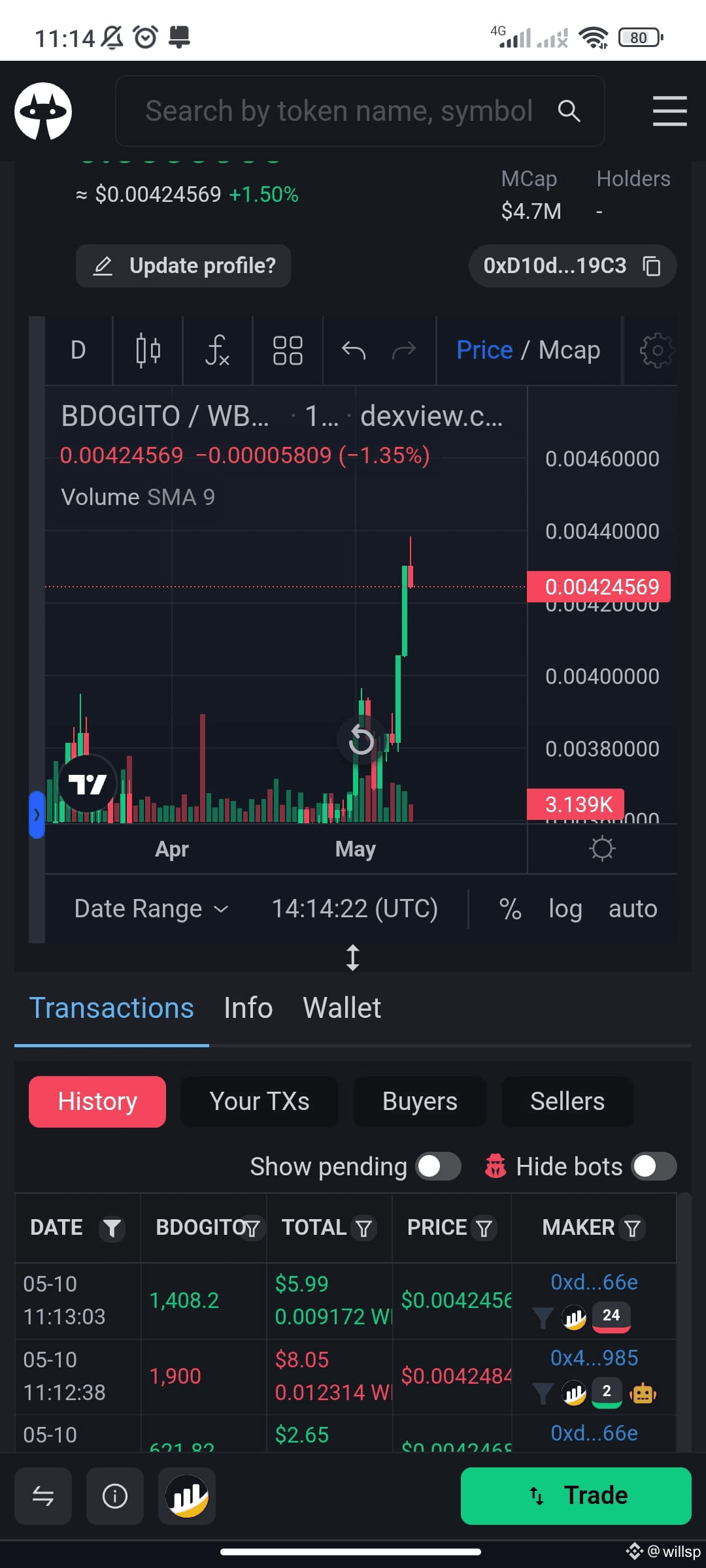
Task: Toggle percentage scale with the % control
Action: (x=511, y=908)
